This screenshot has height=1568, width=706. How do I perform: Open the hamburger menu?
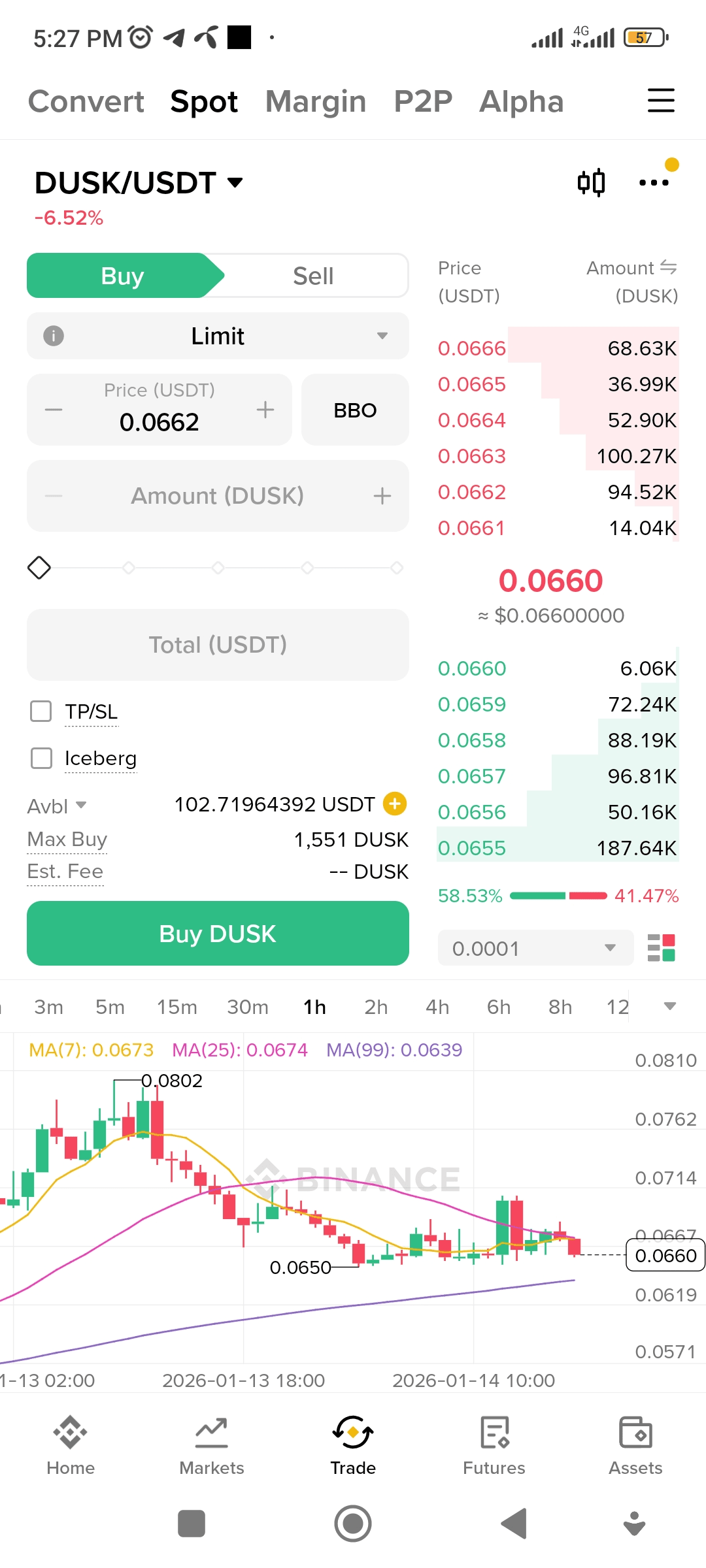(660, 101)
